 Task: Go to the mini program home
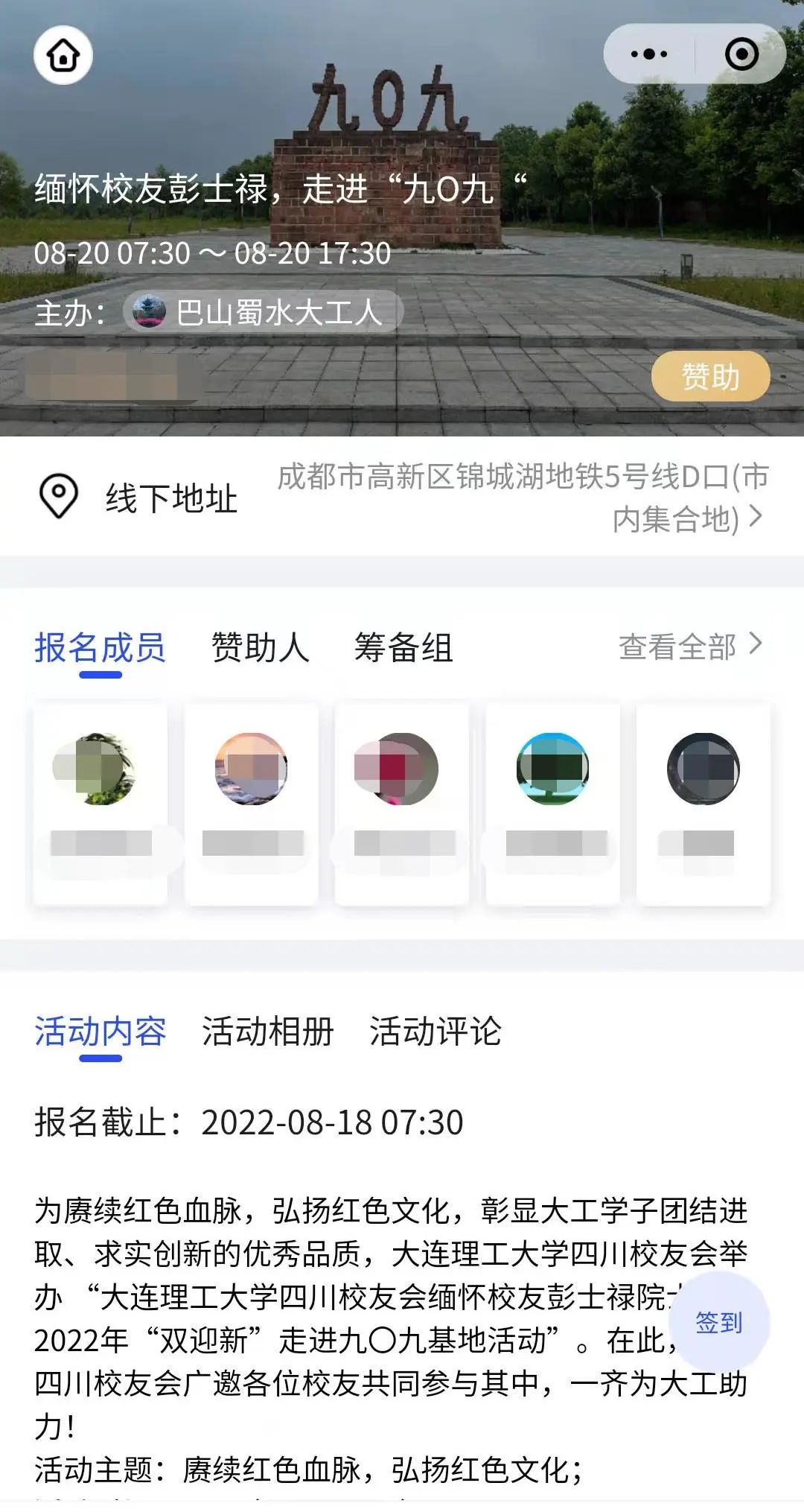click(x=63, y=55)
